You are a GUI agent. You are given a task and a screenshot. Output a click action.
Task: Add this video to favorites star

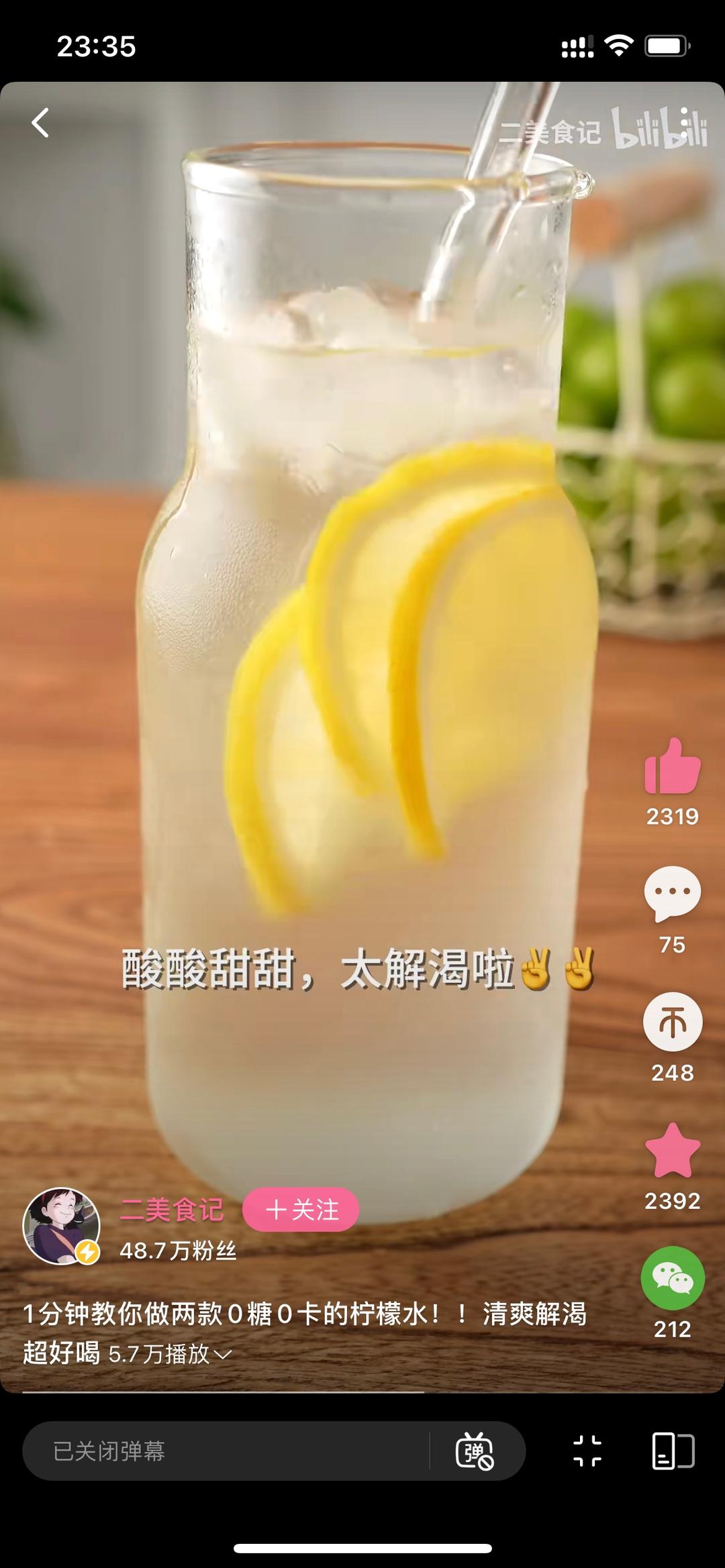tap(673, 1151)
